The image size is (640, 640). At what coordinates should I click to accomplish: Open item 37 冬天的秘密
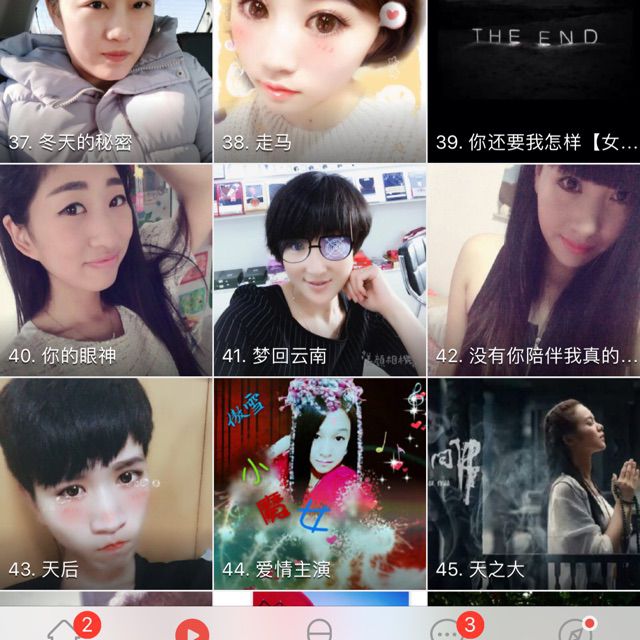click(x=106, y=80)
